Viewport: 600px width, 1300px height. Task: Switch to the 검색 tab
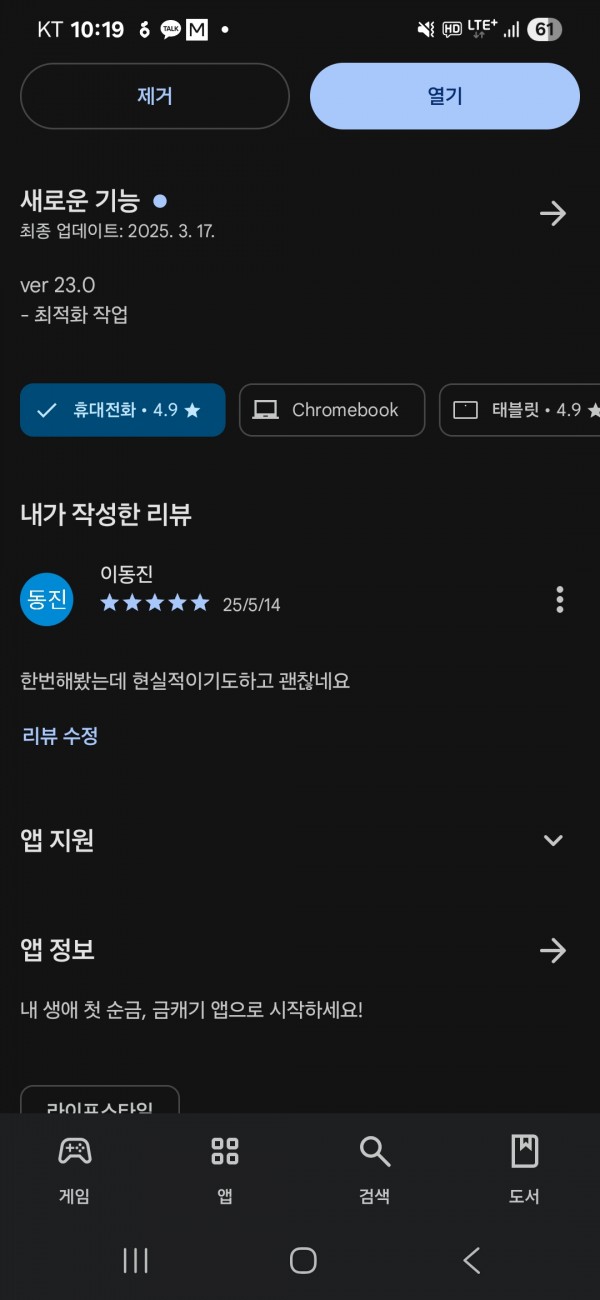pyautogui.click(x=375, y=1169)
